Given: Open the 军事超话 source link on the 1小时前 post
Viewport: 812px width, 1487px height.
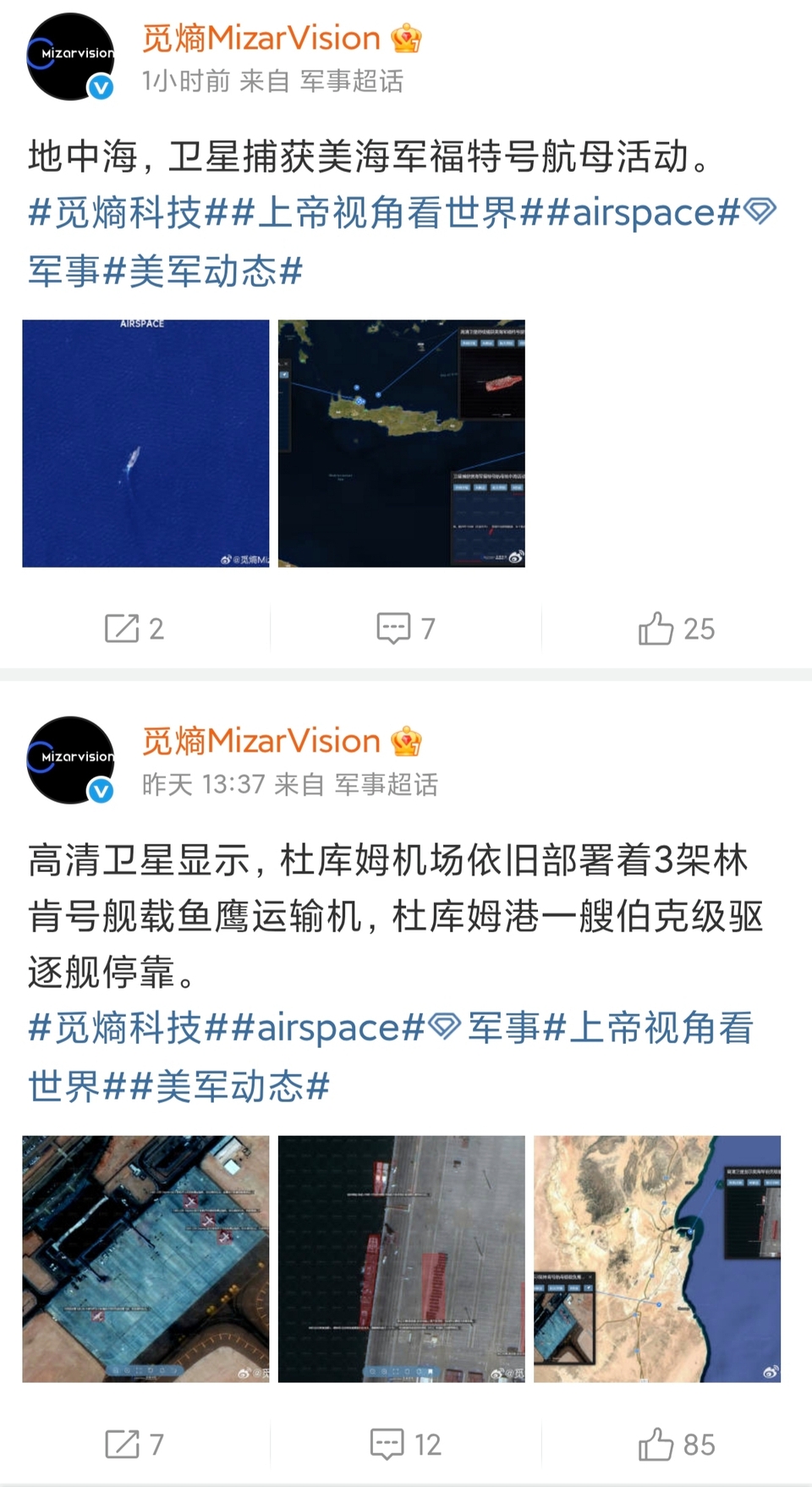Looking at the screenshot, I should (x=351, y=81).
